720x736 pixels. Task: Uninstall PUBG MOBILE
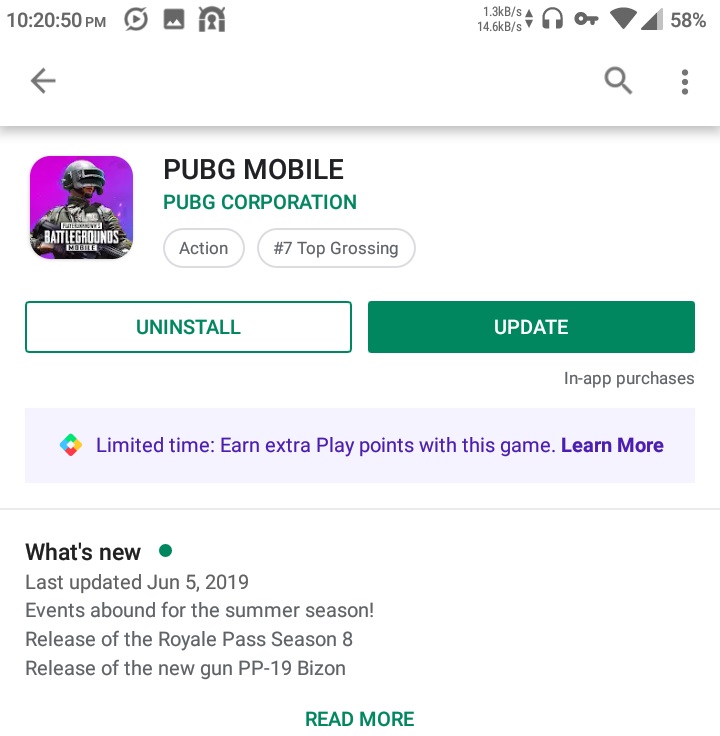[x=188, y=327]
